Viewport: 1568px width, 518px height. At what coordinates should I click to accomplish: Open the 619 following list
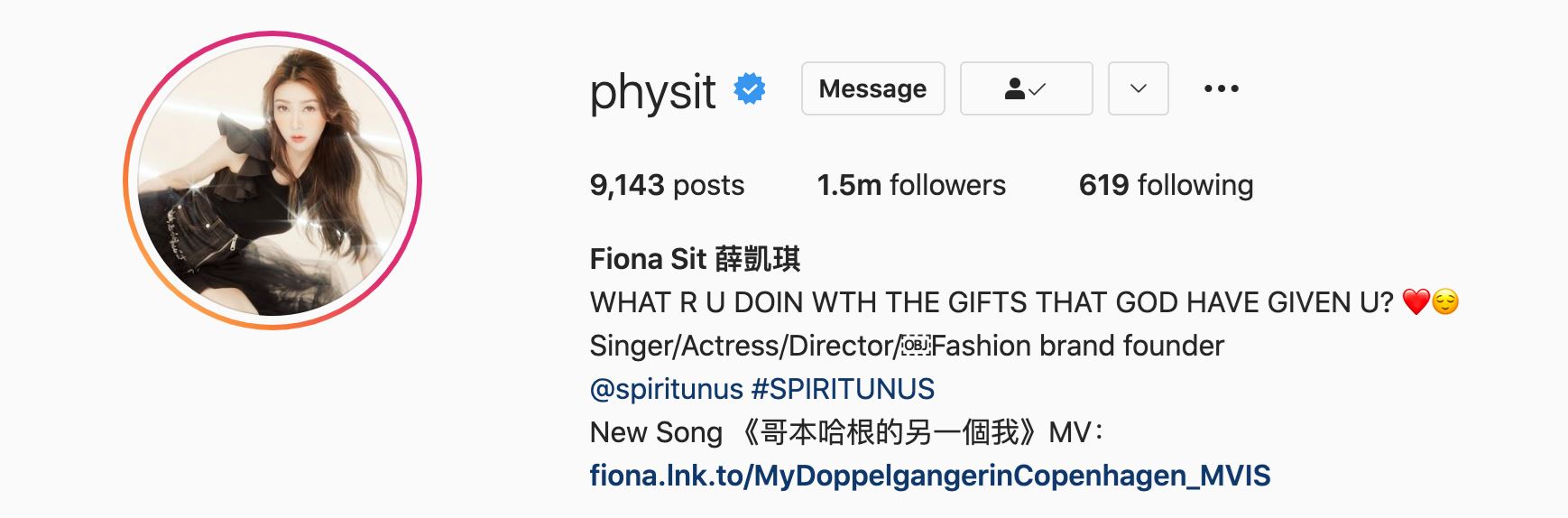1166,185
